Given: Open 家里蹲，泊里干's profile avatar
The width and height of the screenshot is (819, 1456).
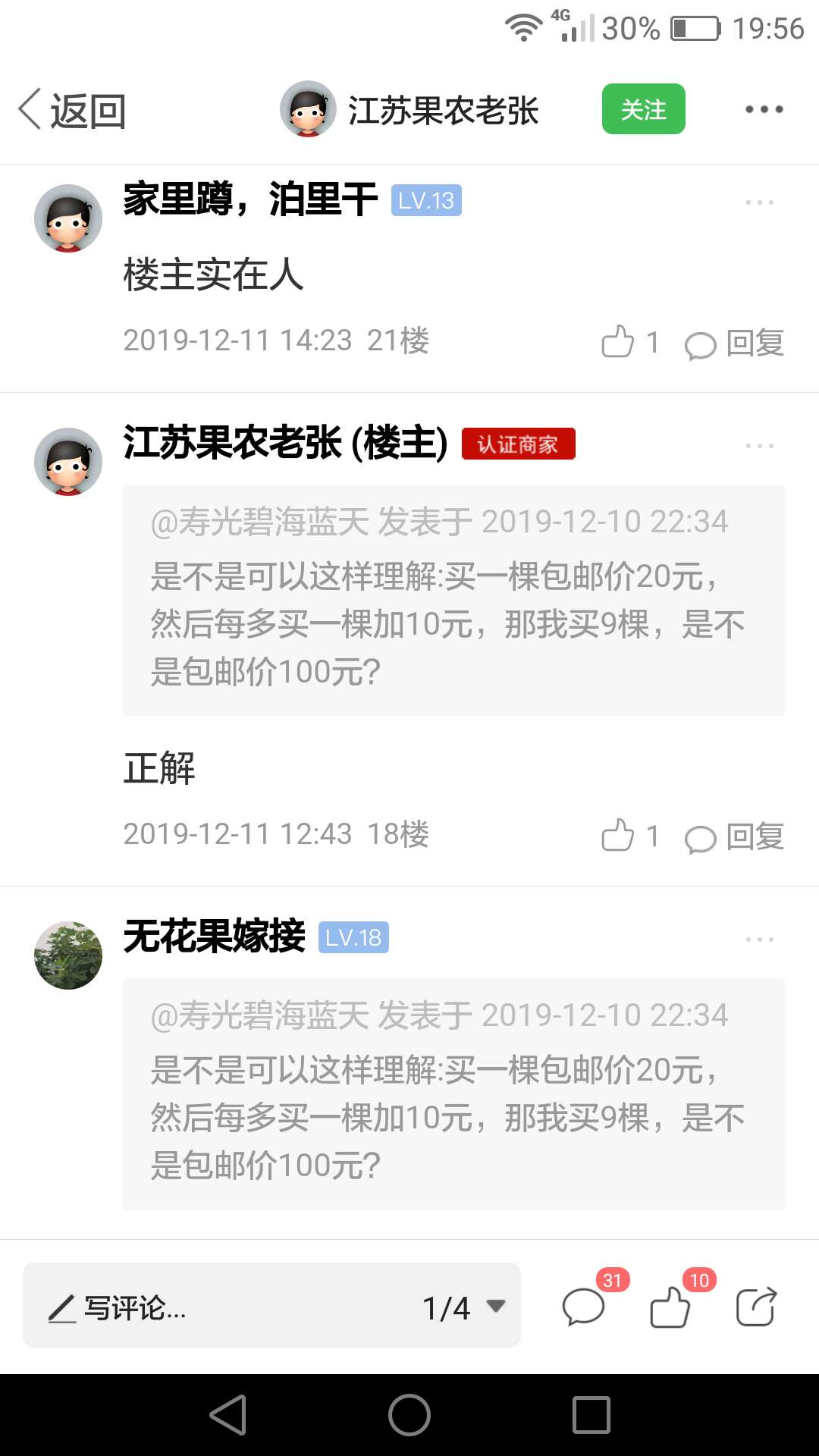Looking at the screenshot, I should coord(68,218).
